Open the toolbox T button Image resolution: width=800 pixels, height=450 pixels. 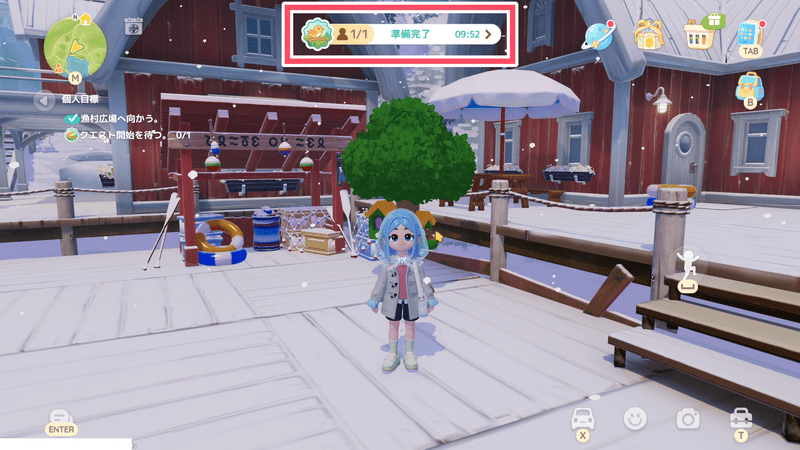741,418
